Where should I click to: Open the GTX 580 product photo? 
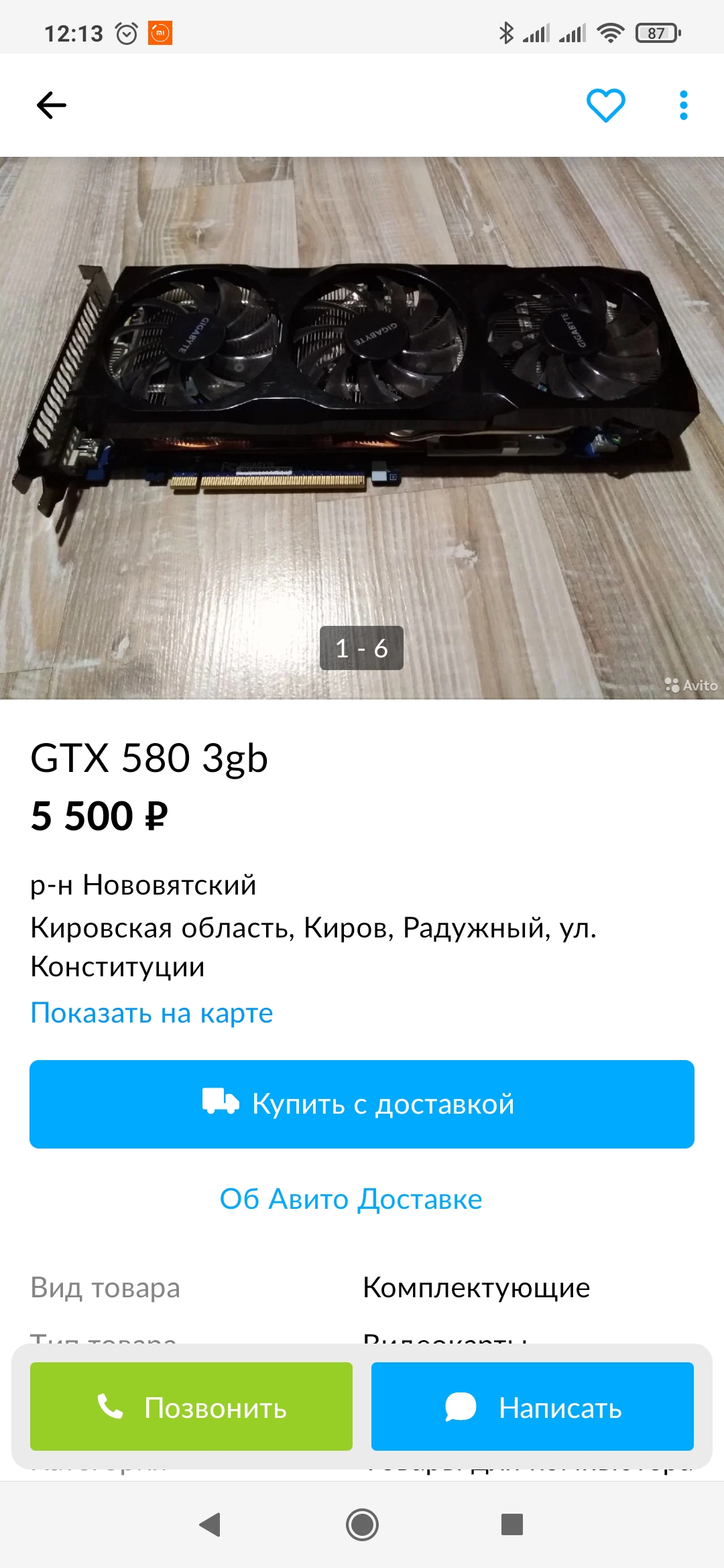[362, 428]
